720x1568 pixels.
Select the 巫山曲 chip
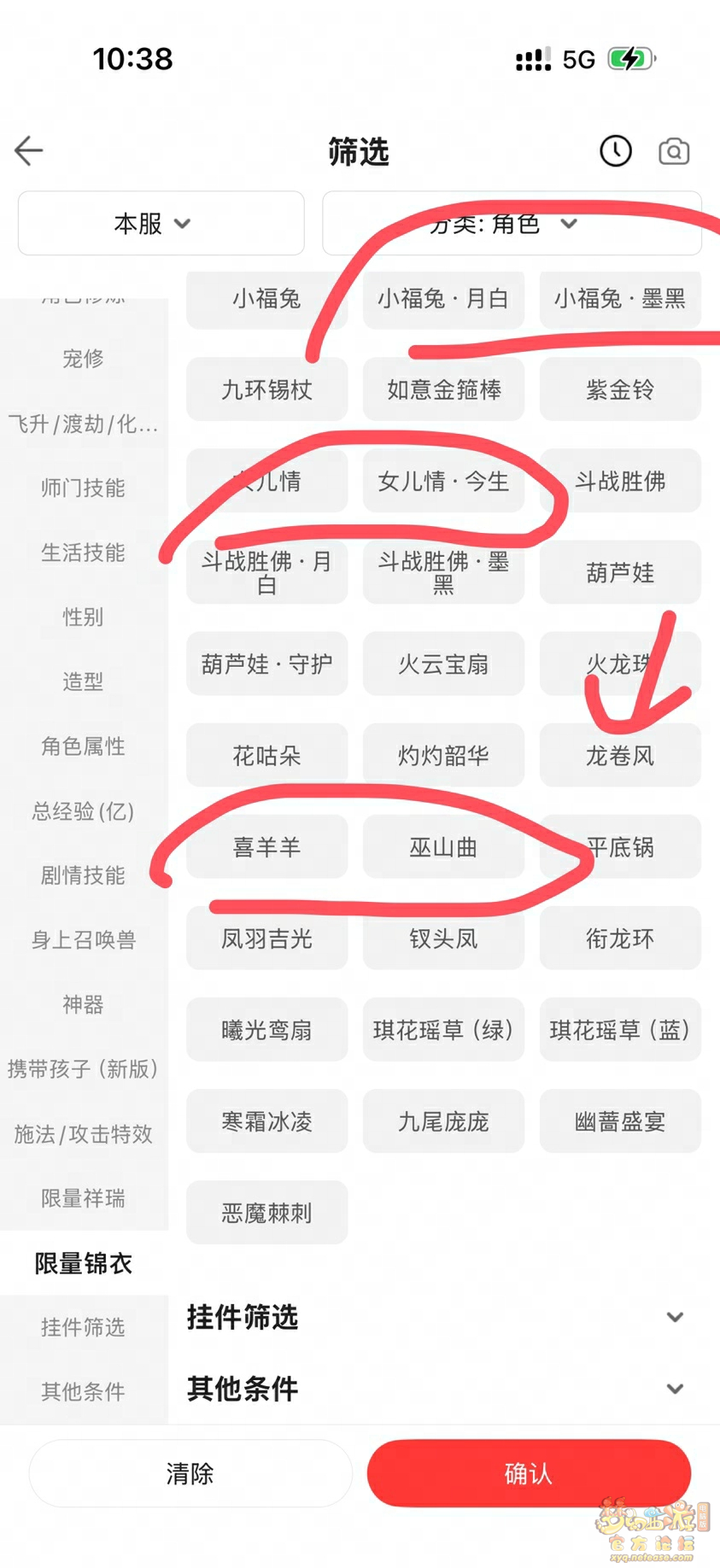coord(443,847)
